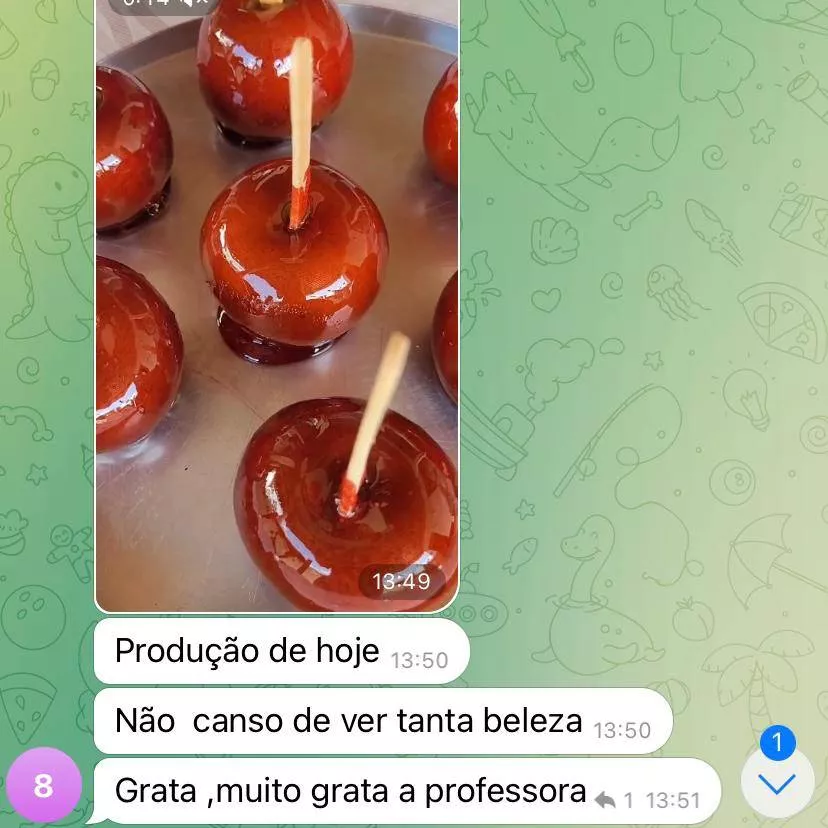Open the purple 8 sender avatar

(43, 785)
